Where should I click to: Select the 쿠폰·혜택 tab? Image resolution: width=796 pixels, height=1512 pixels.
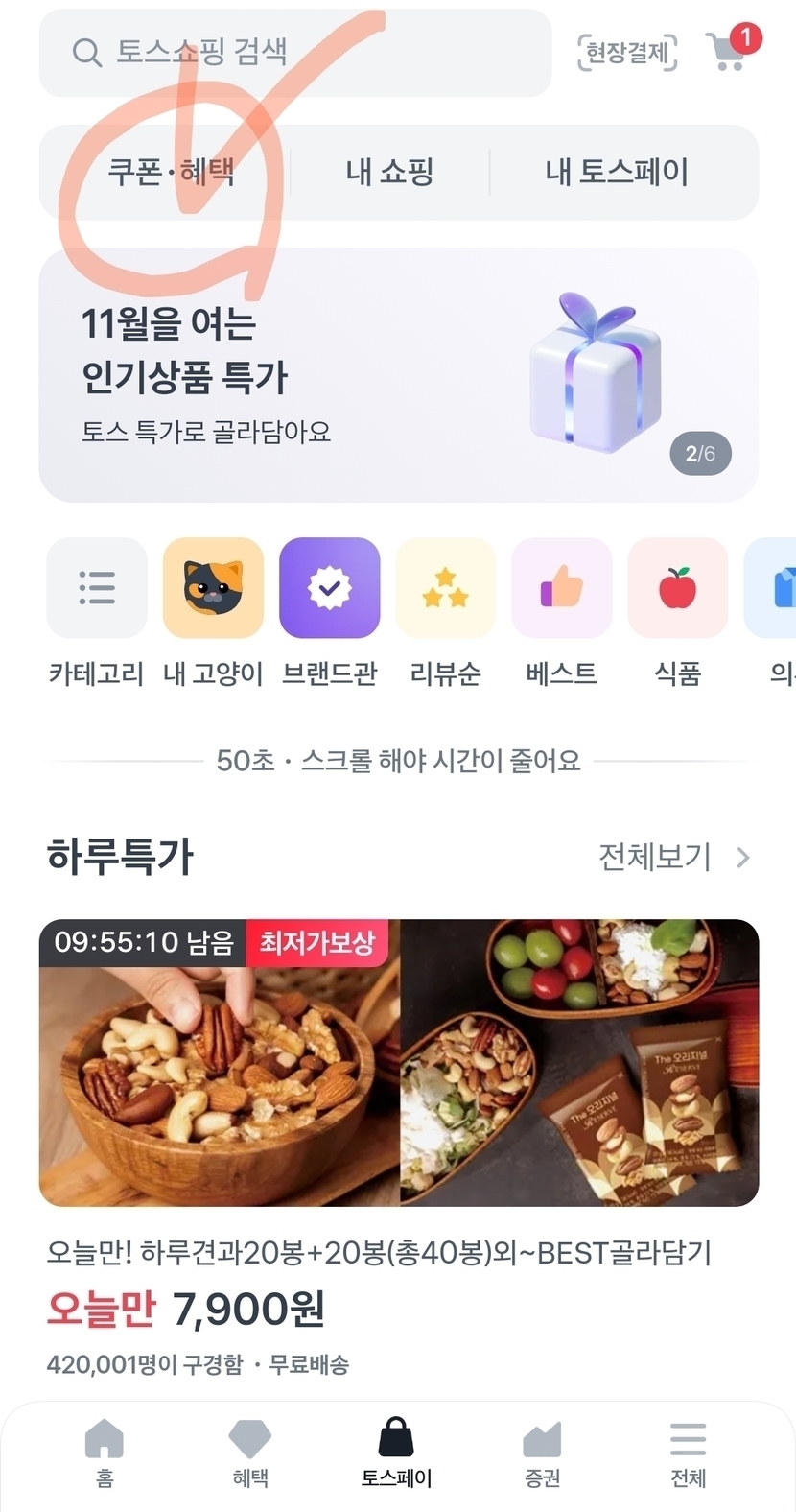click(x=171, y=173)
